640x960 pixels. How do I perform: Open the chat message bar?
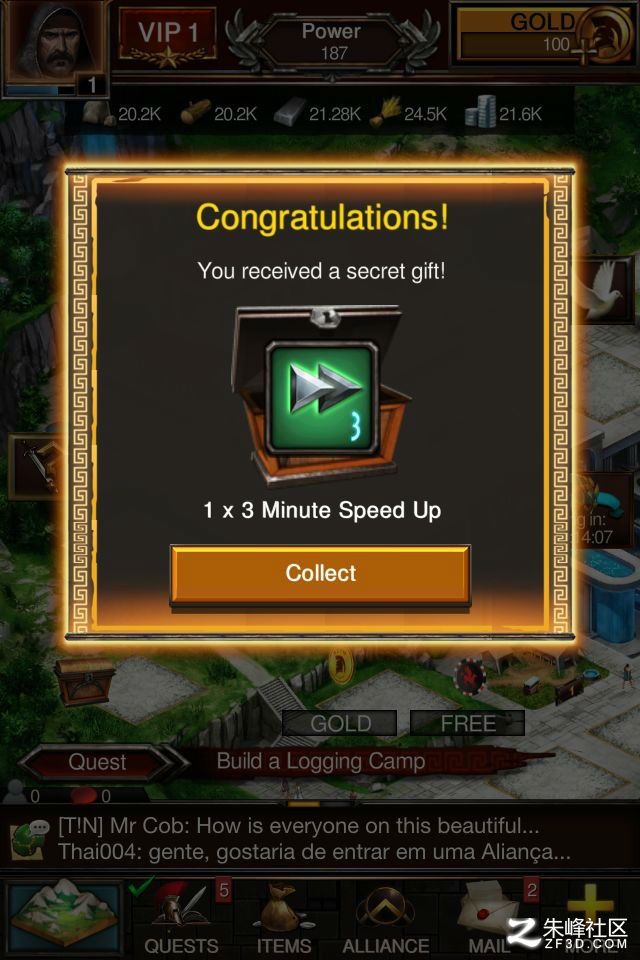(x=320, y=841)
